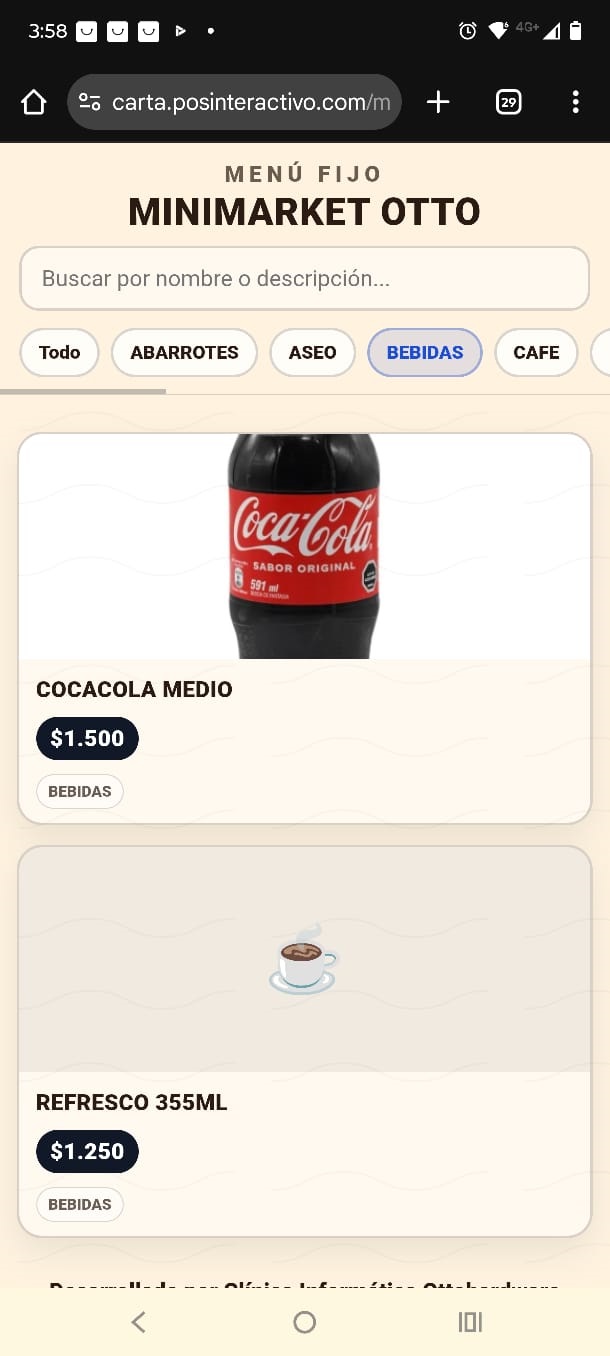Go back with the system back button
This screenshot has height=1356, width=610.
(139, 1322)
